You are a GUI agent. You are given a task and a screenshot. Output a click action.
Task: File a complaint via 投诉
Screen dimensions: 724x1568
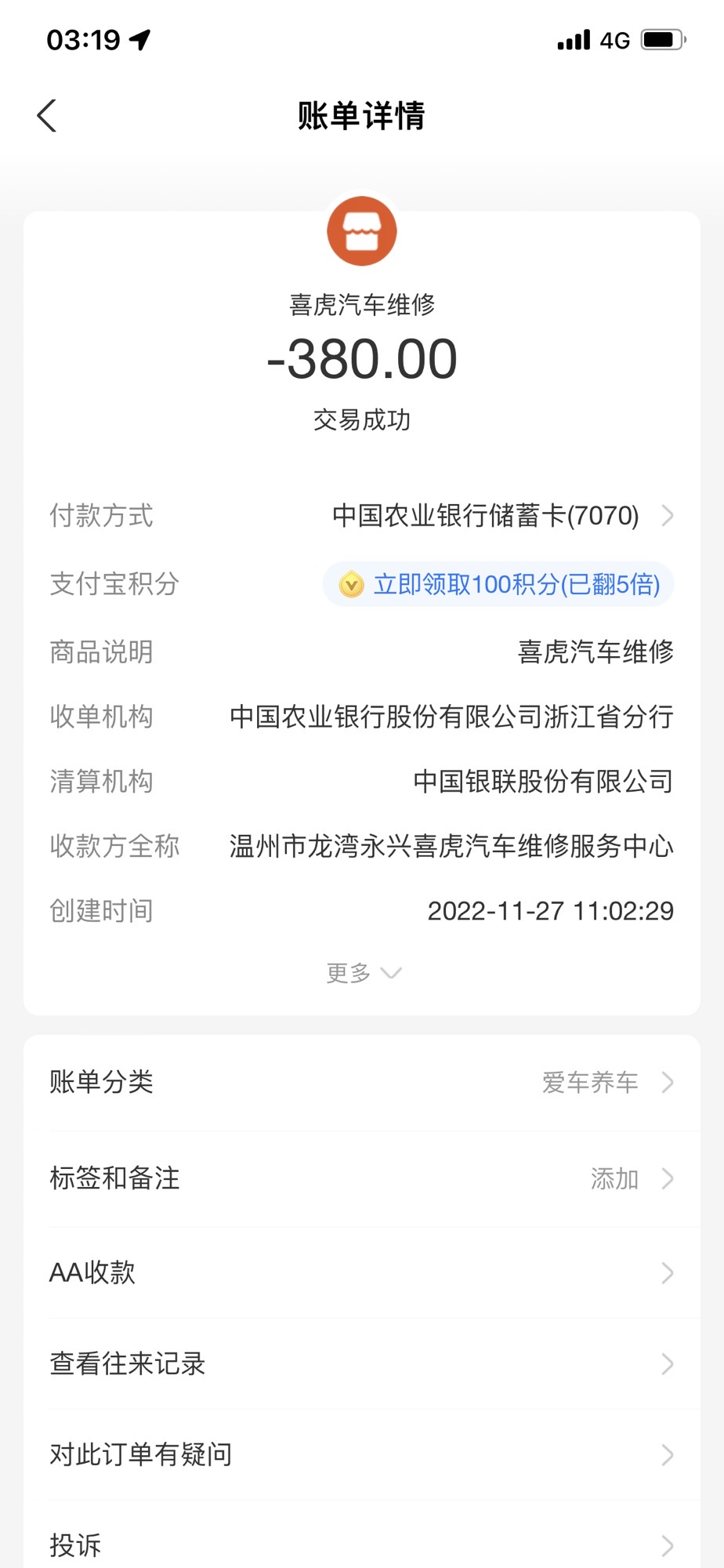[x=362, y=1545]
